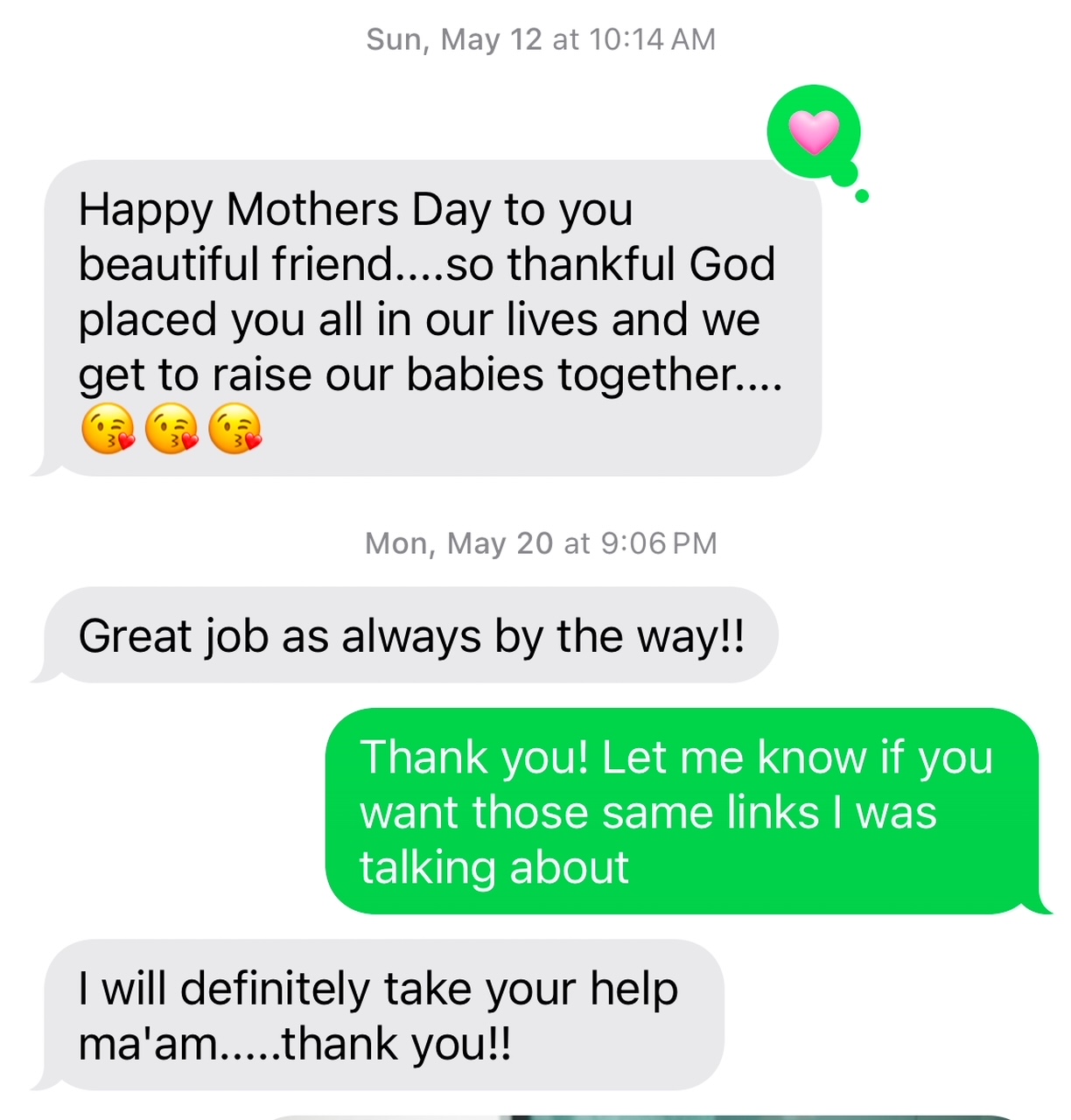The image size is (1071, 1120).
Task: Tap the heart reaction on Mothers Day message
Action: coord(814,132)
